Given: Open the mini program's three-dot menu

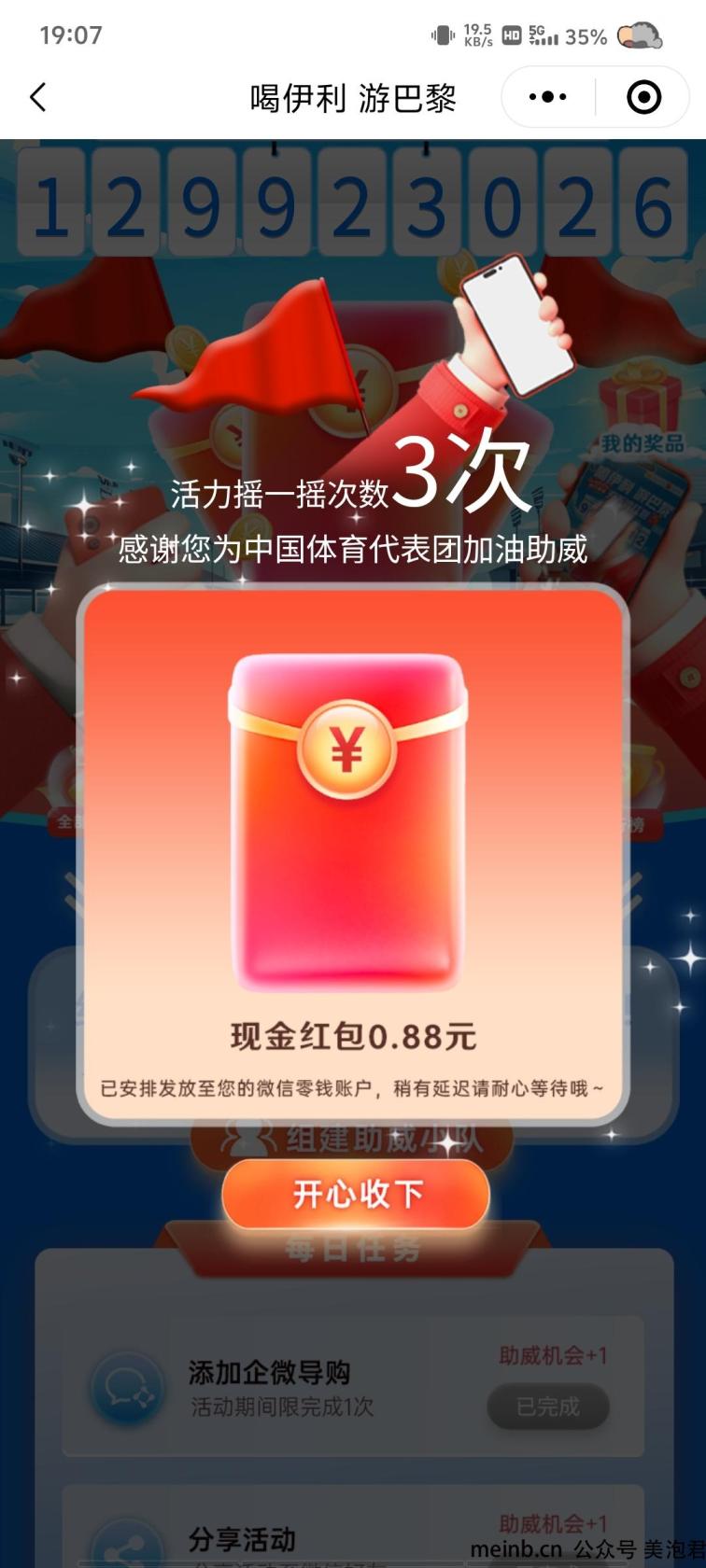Looking at the screenshot, I should (x=547, y=97).
